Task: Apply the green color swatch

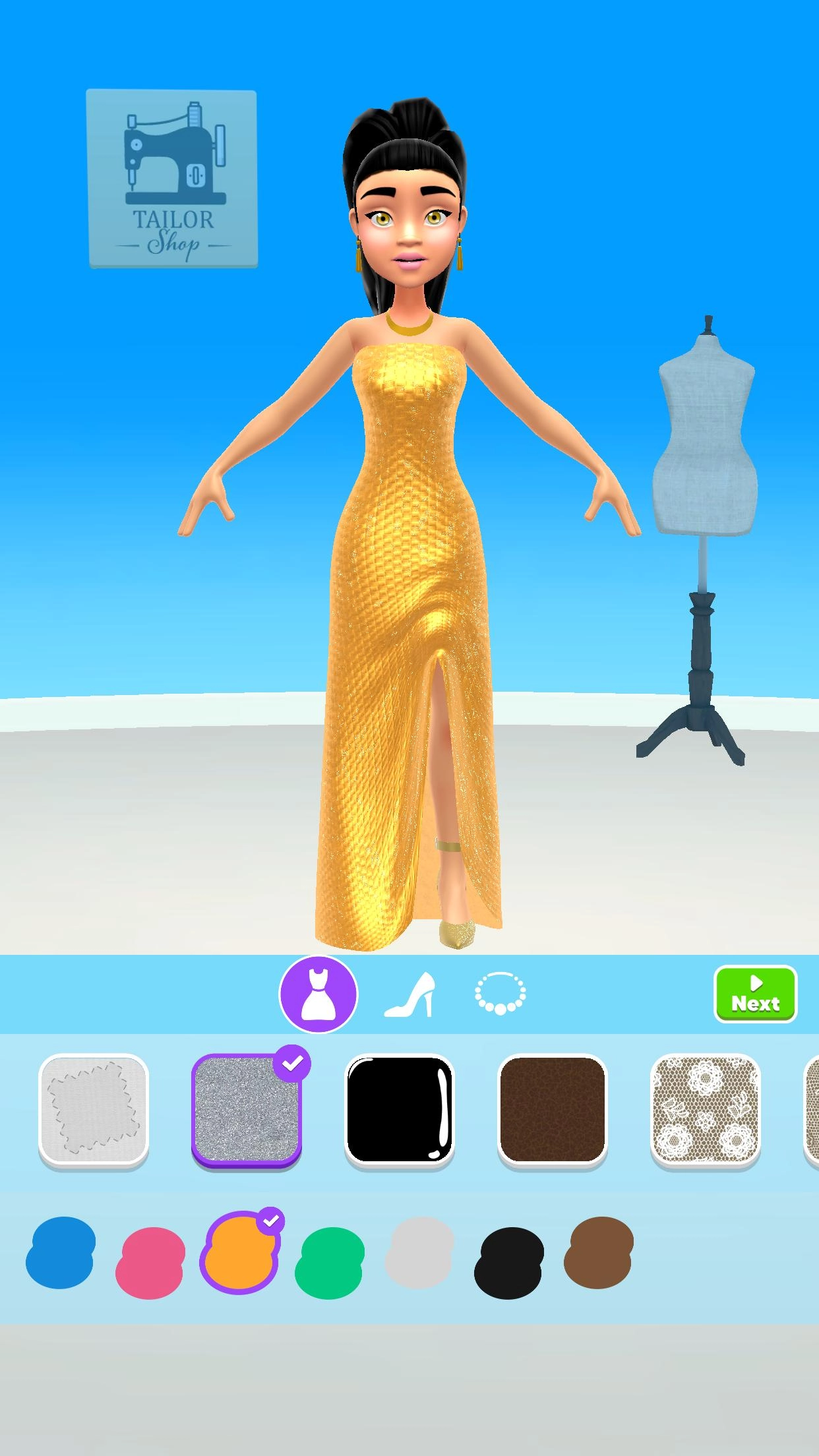Action: 330,1261
